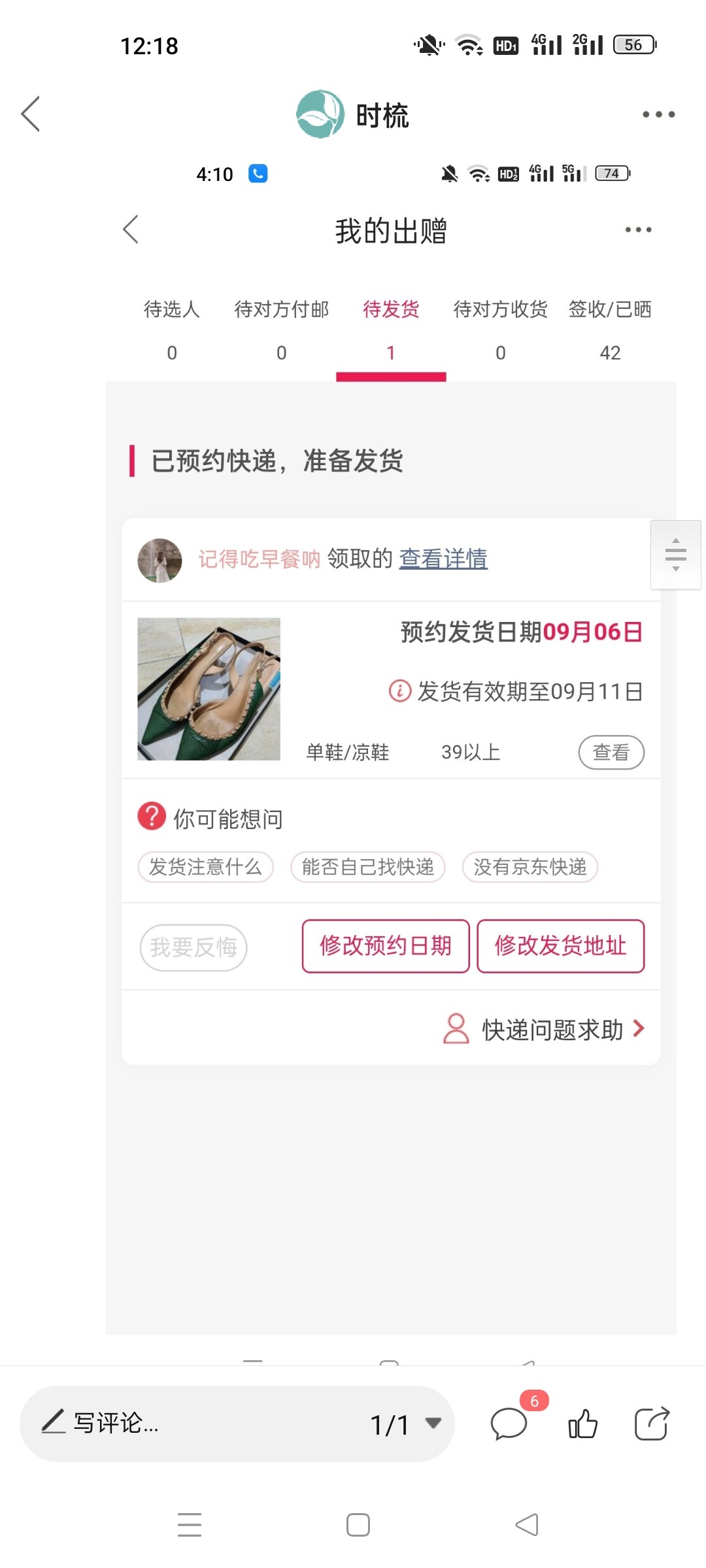Expand the 1/1 page selector
The height and width of the screenshot is (1568, 706).
click(x=405, y=1424)
